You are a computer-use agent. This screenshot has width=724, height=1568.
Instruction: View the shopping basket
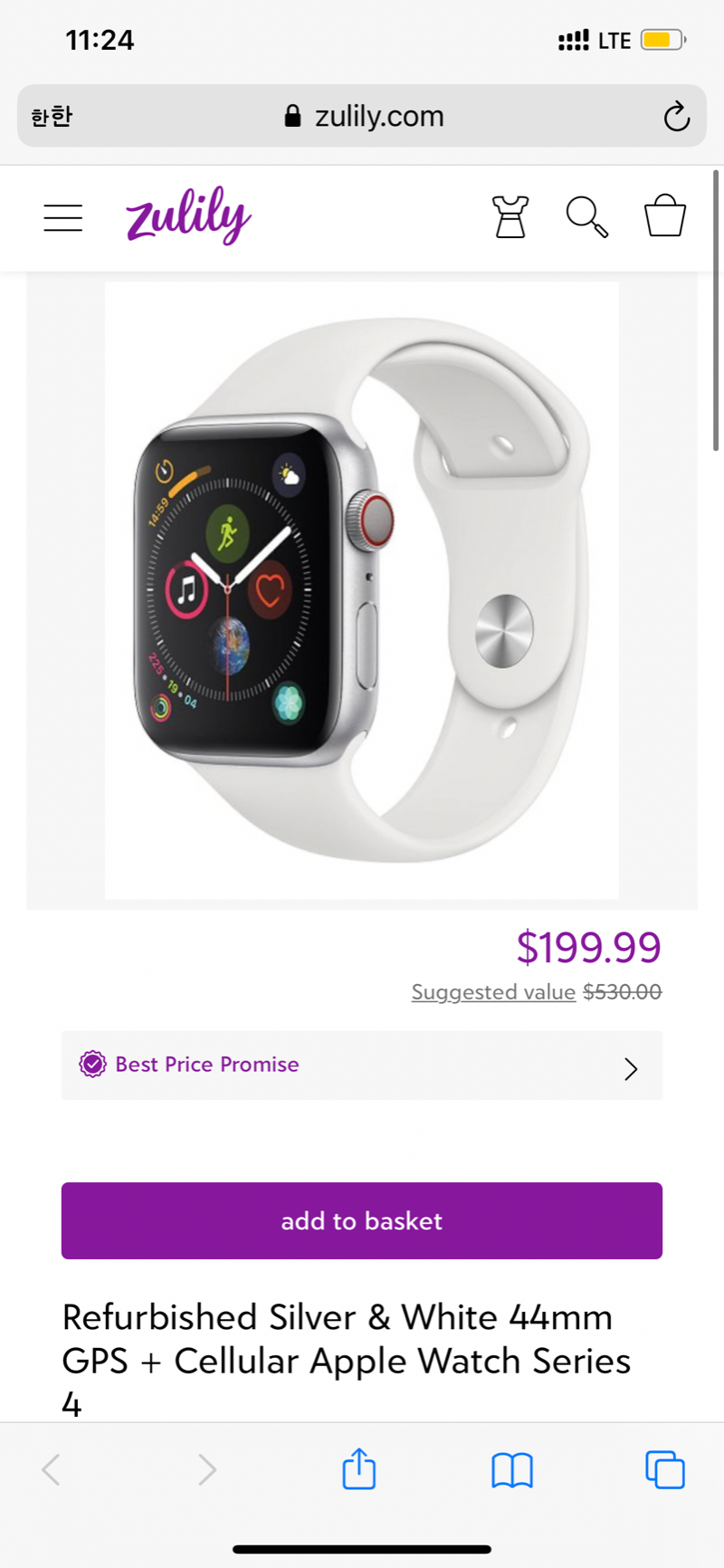point(665,216)
